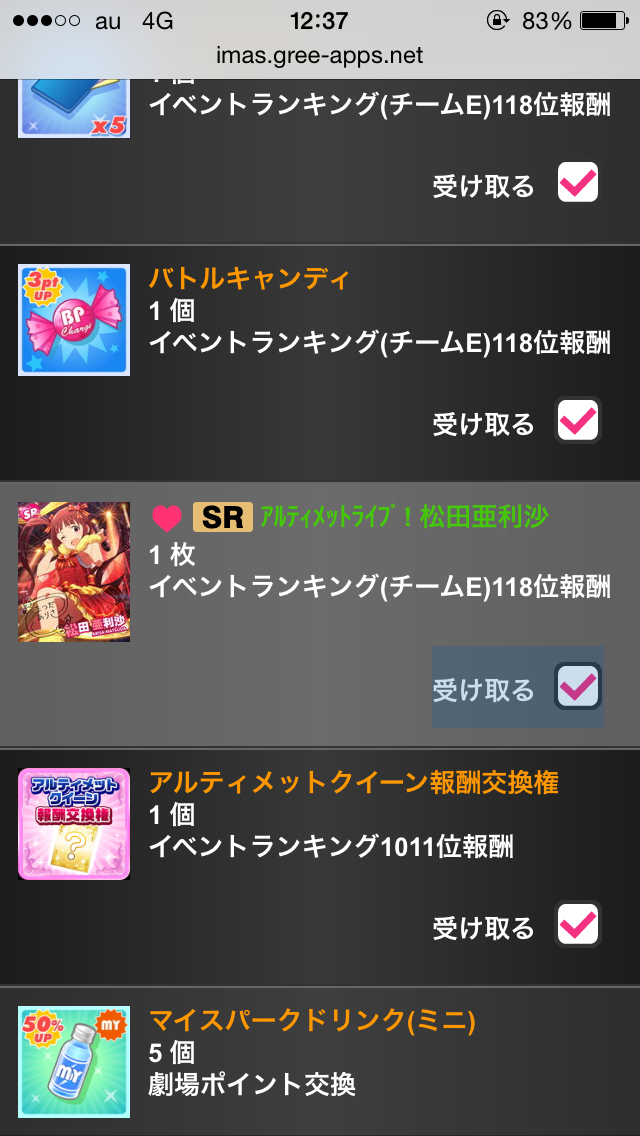Image resolution: width=640 pixels, height=1136 pixels.
Task: Uncheck 受け取る for アルティメットクイーン報酬交換権
Action: (x=578, y=925)
